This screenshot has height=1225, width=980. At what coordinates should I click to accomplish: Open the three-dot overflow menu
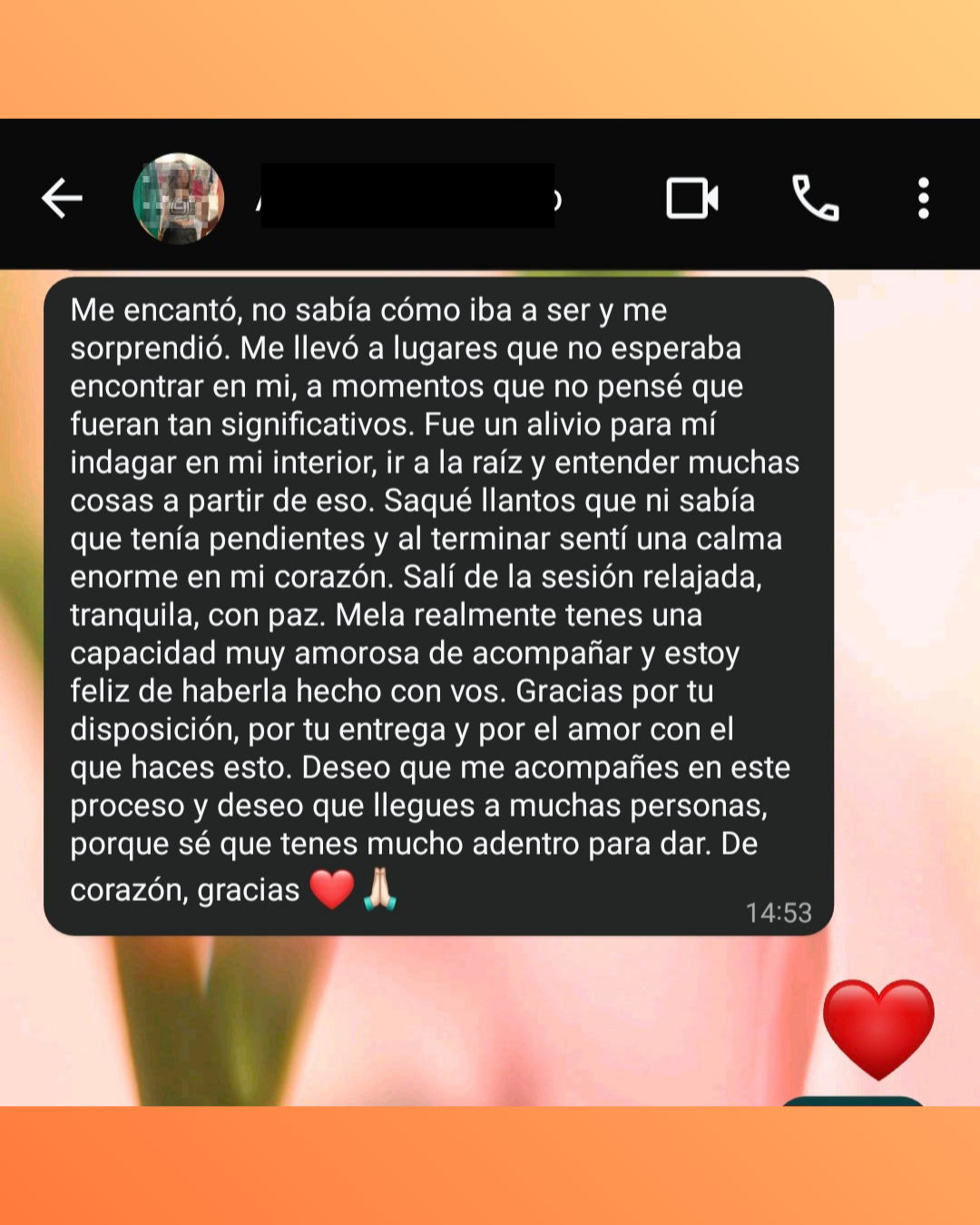pyautogui.click(x=924, y=198)
